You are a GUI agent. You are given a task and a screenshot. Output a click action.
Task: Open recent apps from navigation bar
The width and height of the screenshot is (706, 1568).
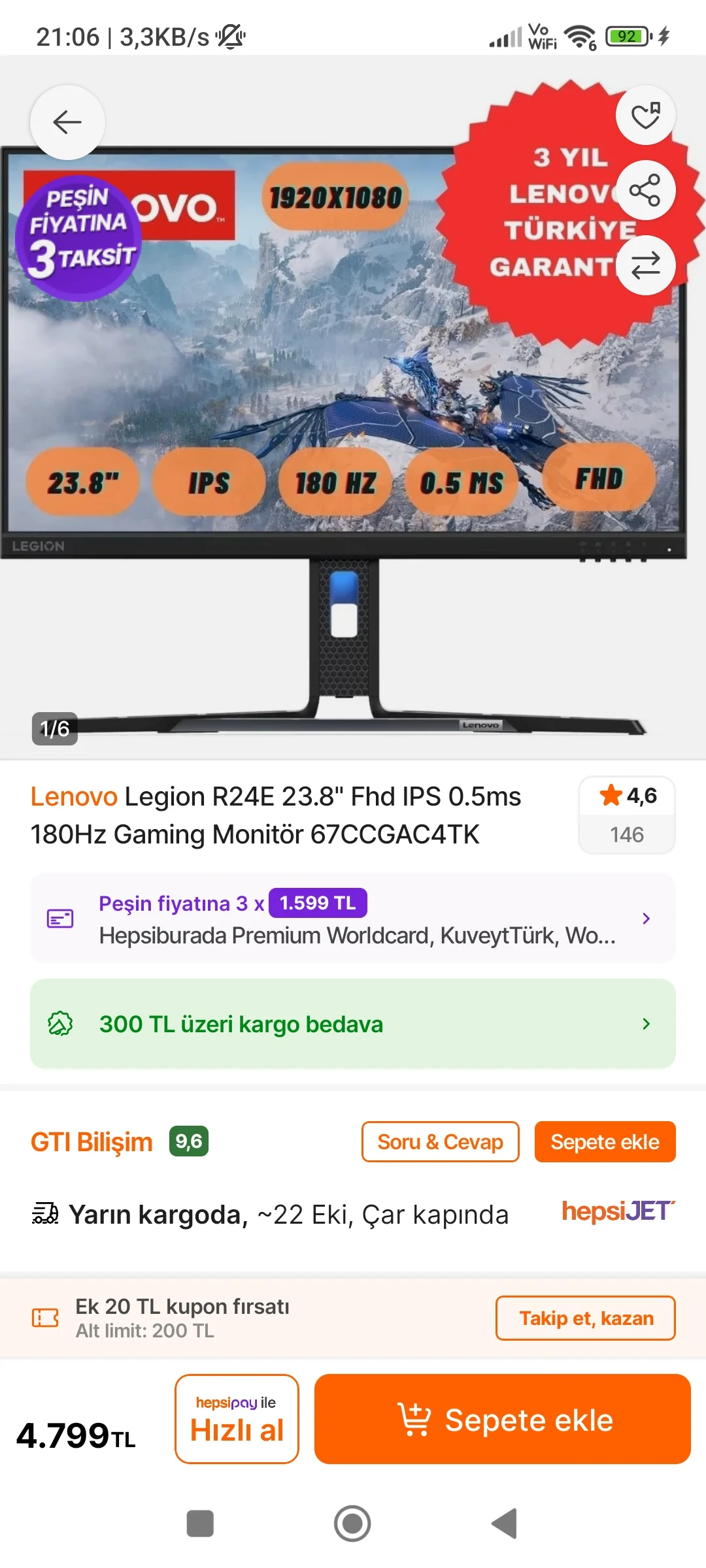click(x=200, y=1524)
